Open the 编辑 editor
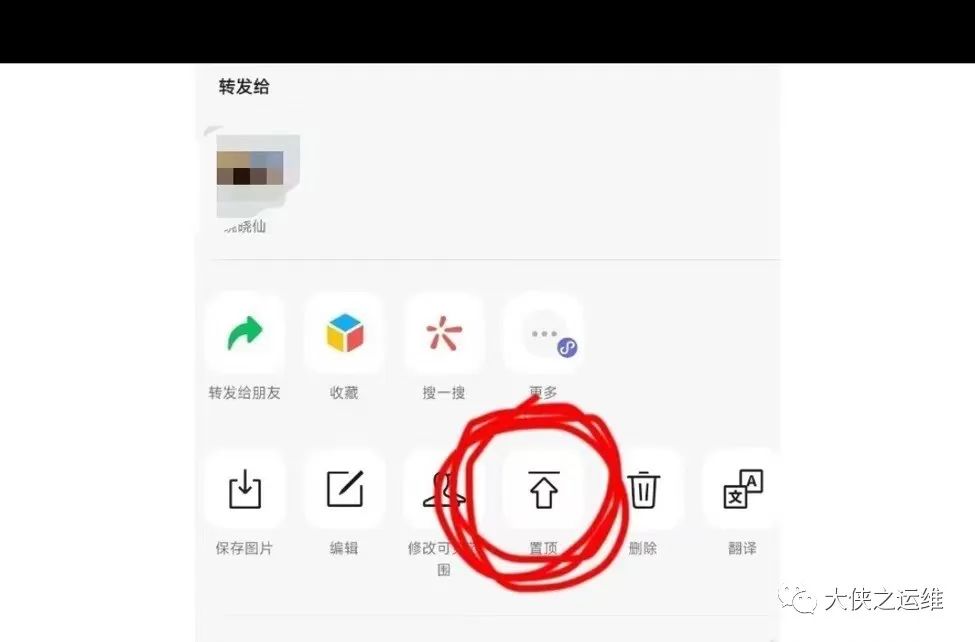 click(345, 490)
